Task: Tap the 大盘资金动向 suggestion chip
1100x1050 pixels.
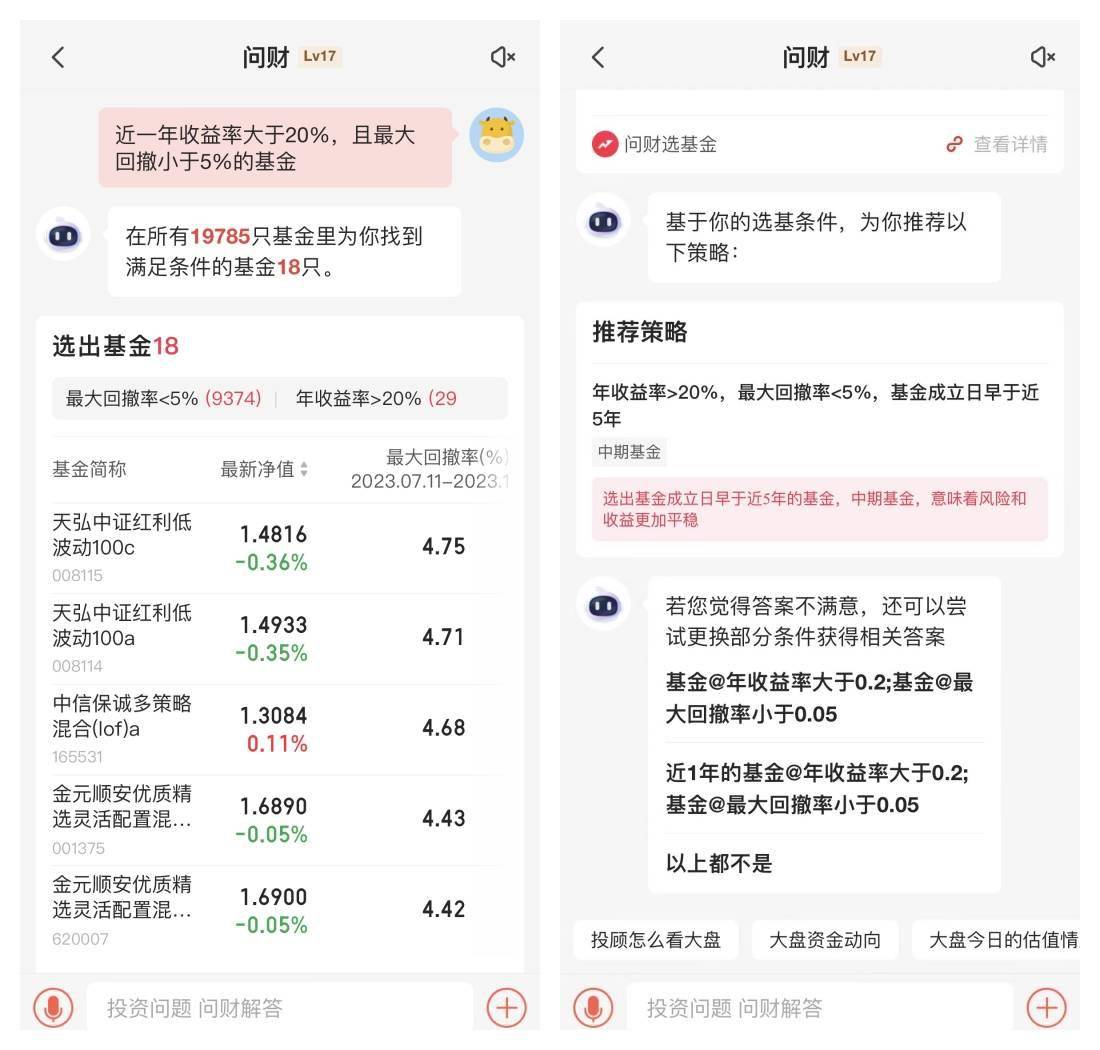Action: [x=824, y=940]
